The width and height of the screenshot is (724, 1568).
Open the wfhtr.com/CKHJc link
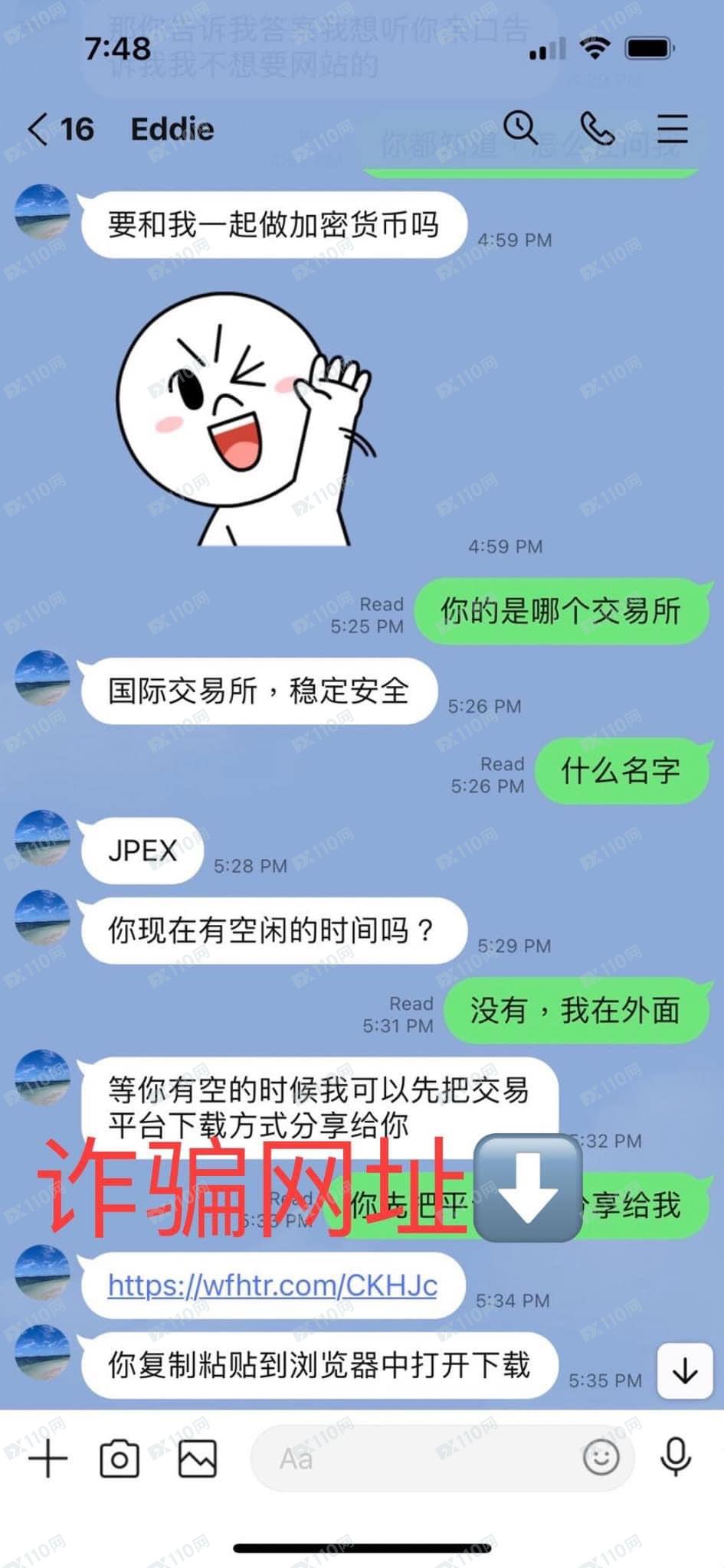click(272, 1285)
